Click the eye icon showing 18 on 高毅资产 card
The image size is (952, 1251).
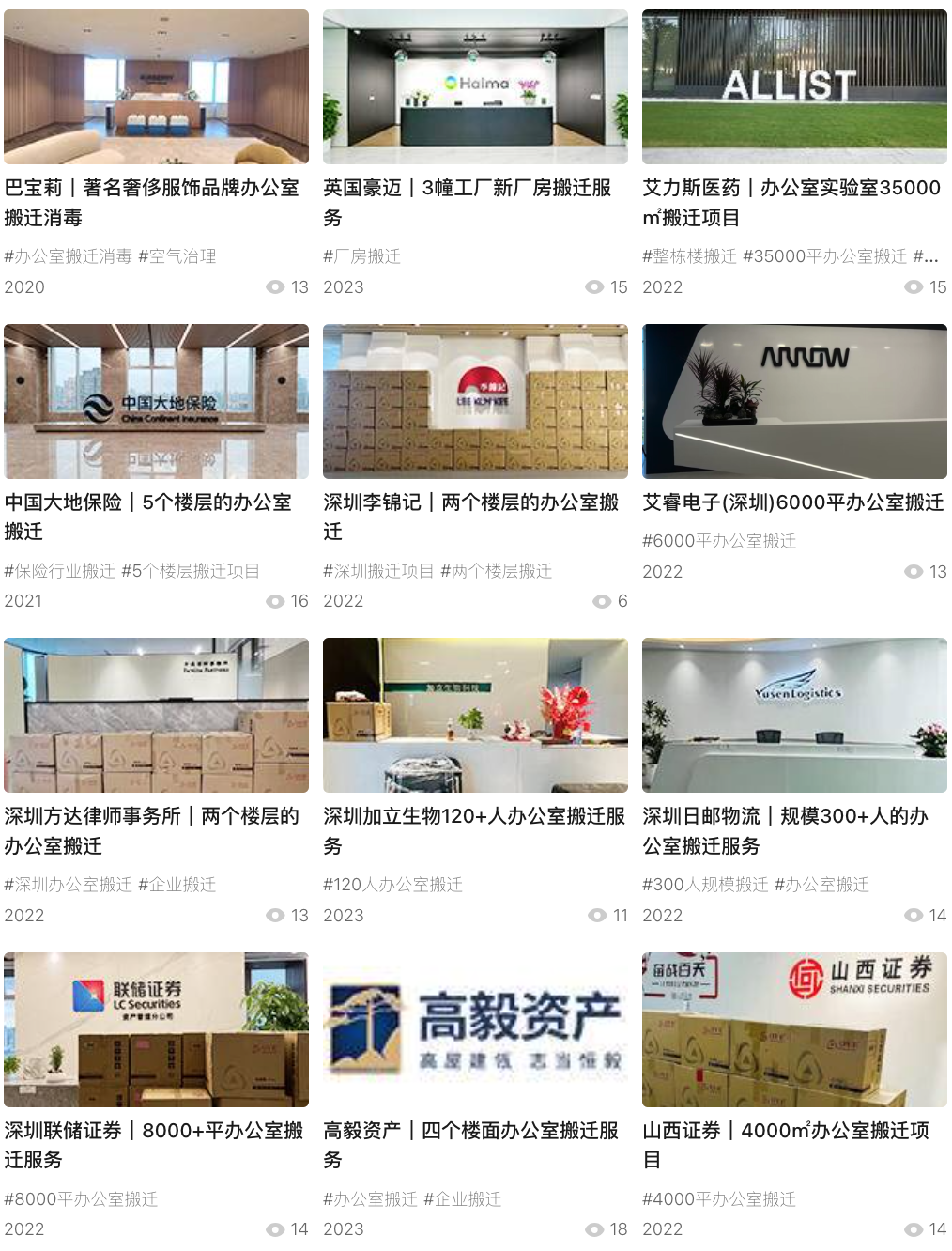pyautogui.click(x=593, y=1228)
